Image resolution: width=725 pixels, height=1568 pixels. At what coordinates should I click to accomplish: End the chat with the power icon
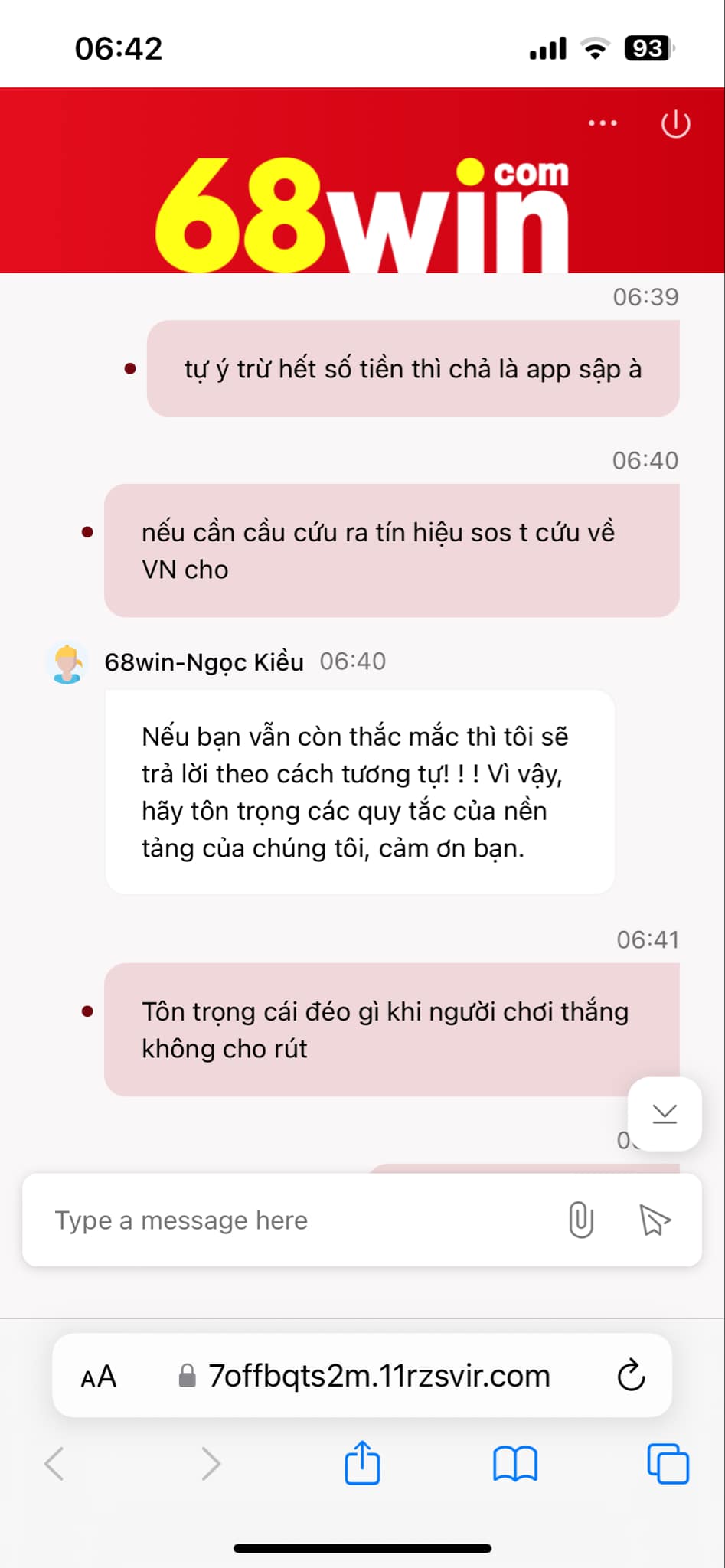tap(675, 123)
